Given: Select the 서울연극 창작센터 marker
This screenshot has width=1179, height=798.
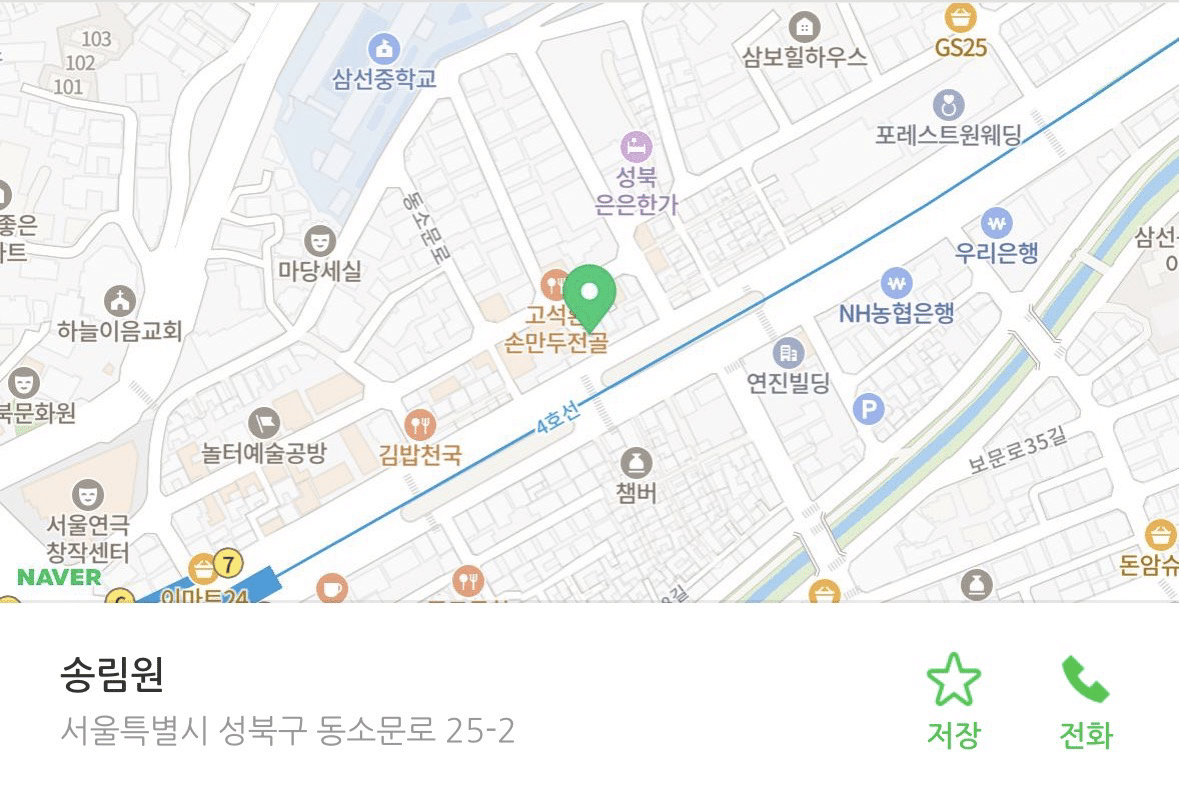Looking at the screenshot, I should (89, 494).
